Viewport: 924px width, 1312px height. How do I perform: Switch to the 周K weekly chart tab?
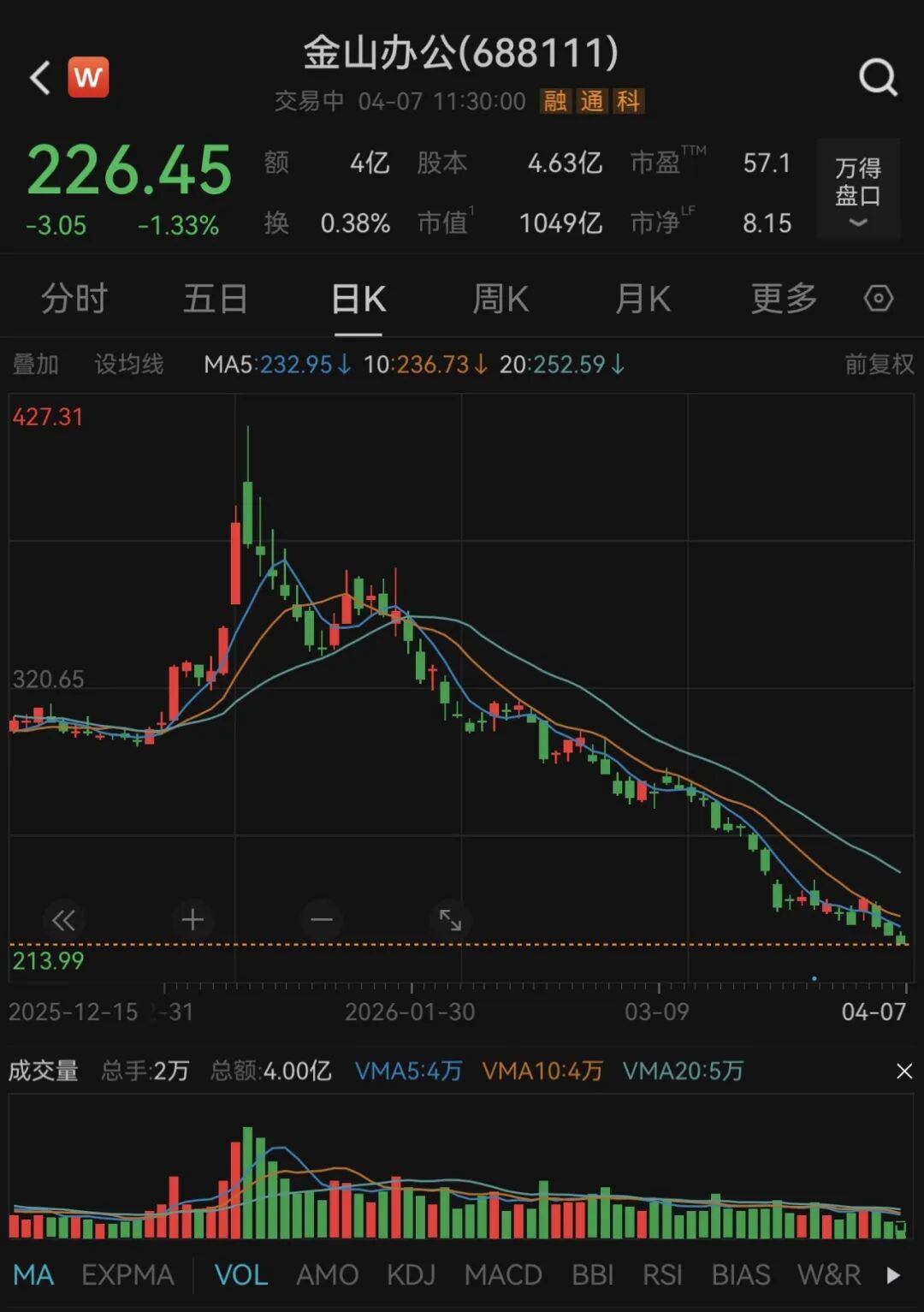coord(500,300)
